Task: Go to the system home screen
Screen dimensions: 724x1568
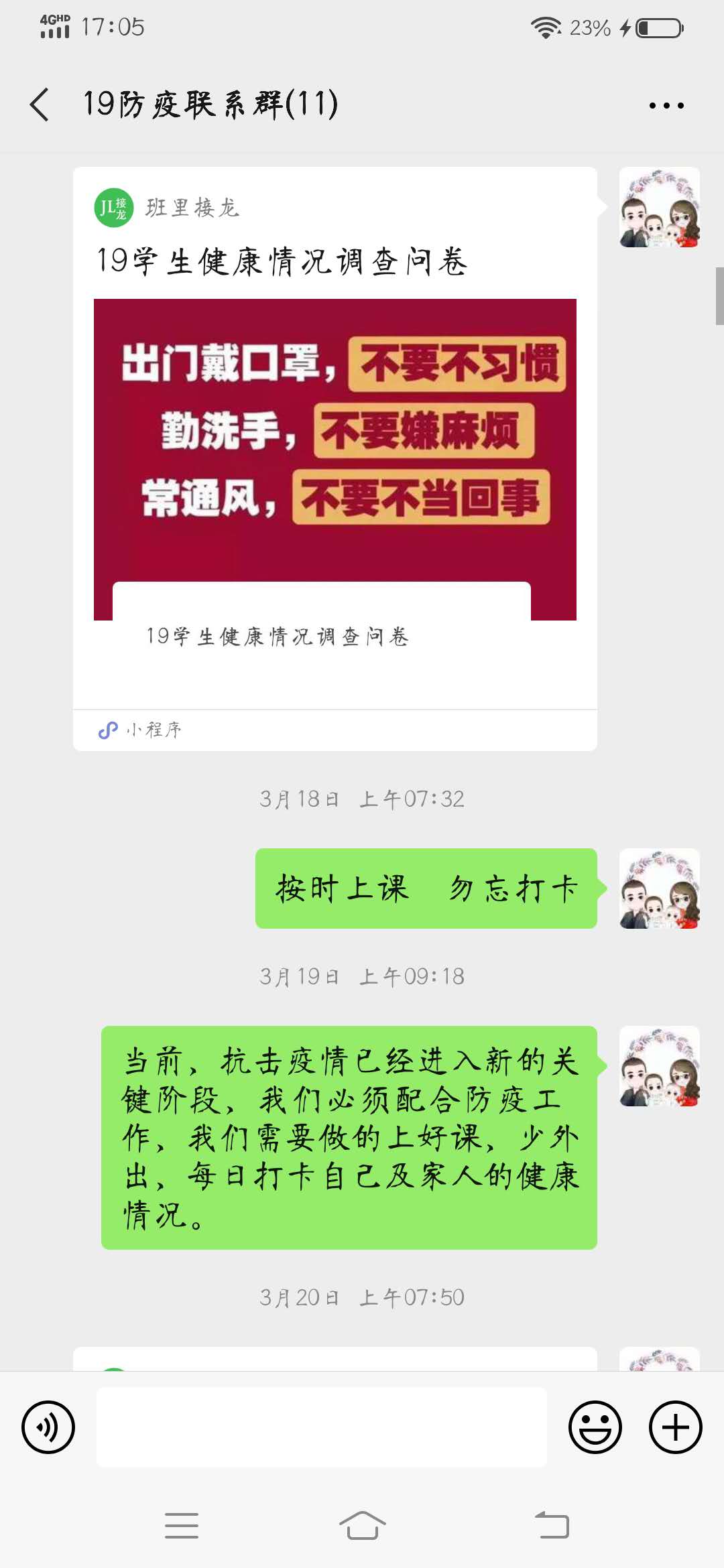Action: [x=362, y=1526]
